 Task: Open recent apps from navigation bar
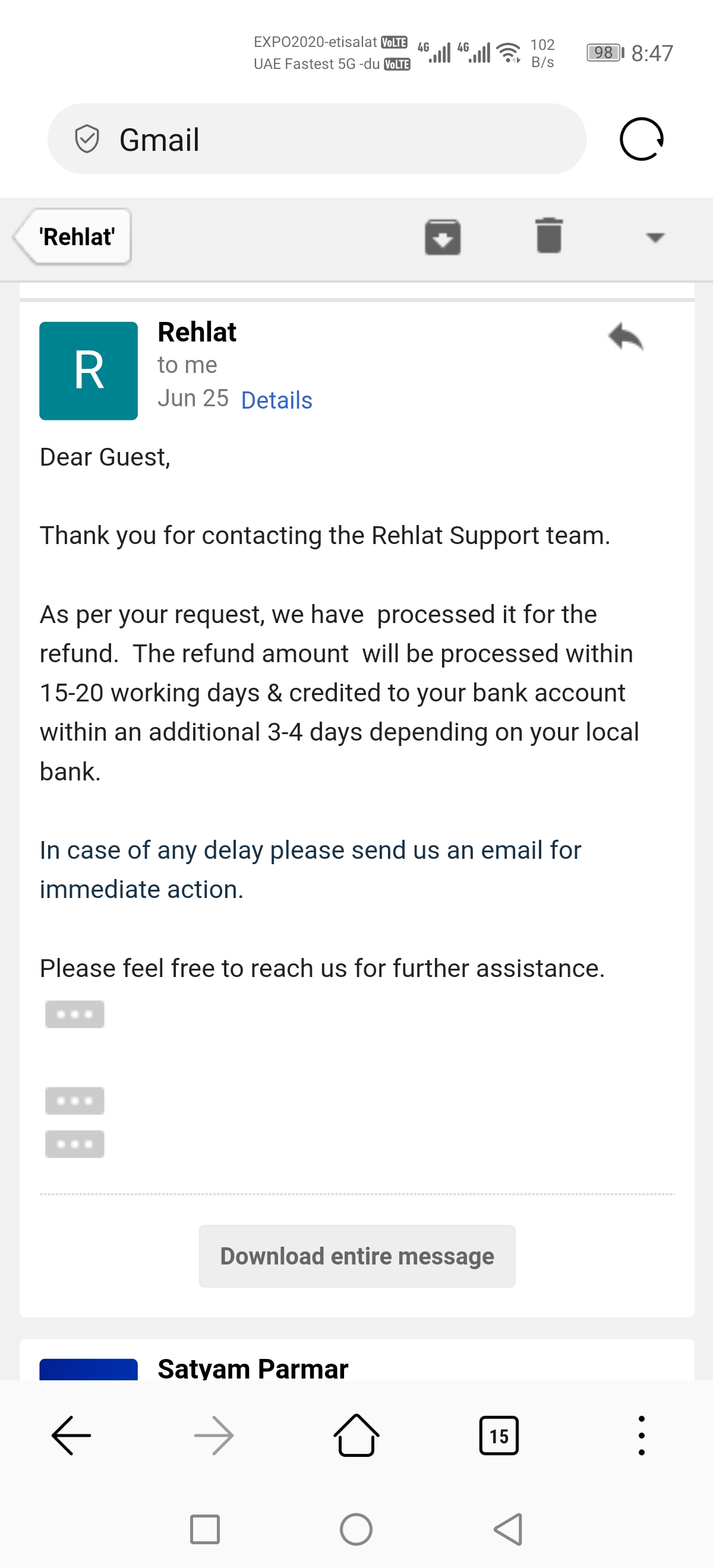(x=204, y=1529)
